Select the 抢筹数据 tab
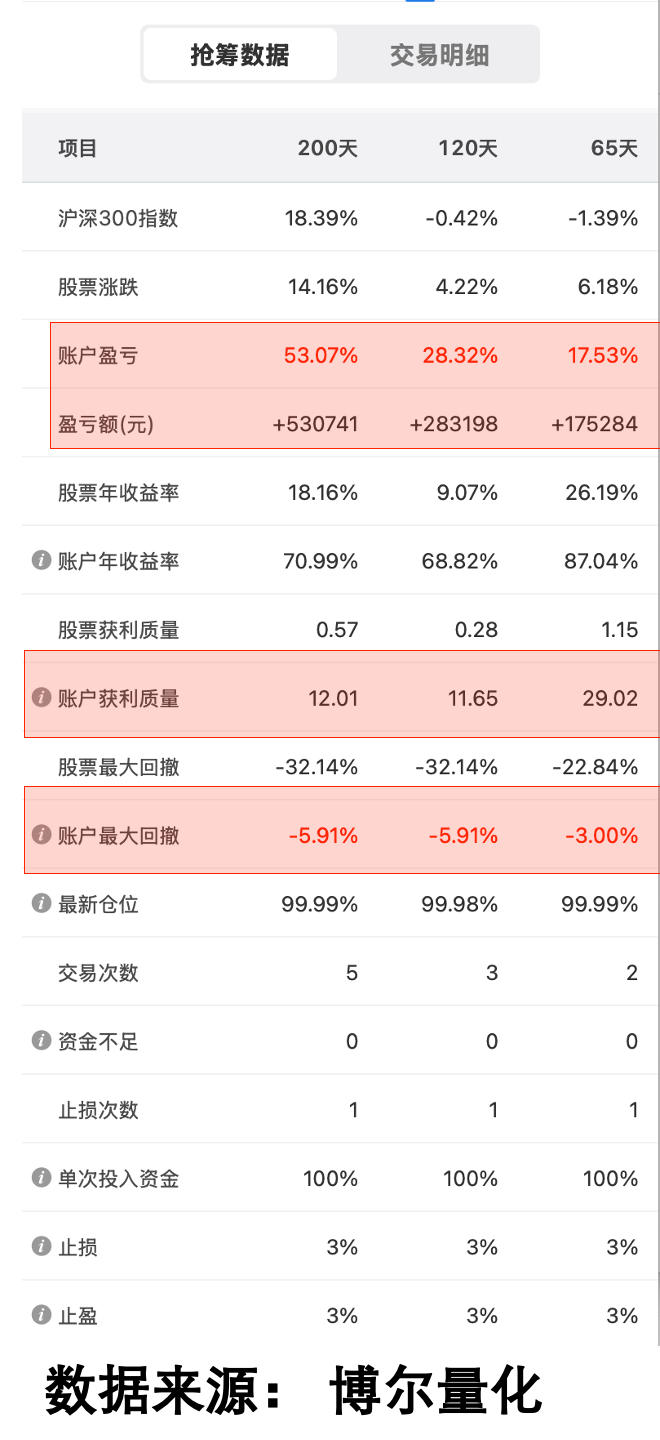 pyautogui.click(x=240, y=54)
